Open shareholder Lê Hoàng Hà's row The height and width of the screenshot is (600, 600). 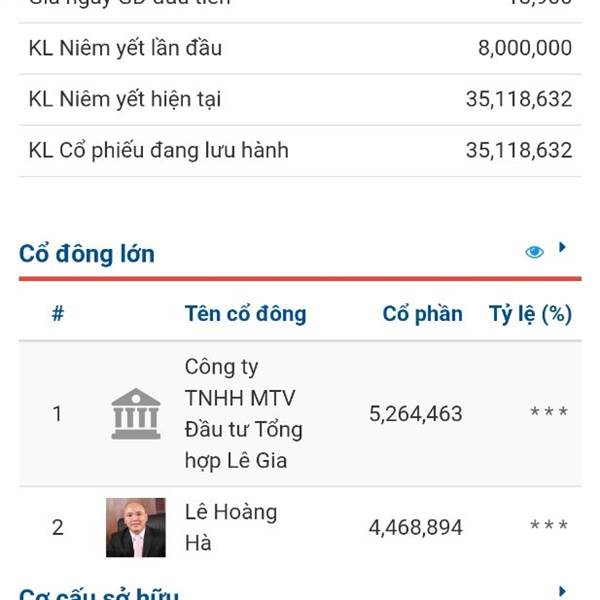[x=300, y=527]
